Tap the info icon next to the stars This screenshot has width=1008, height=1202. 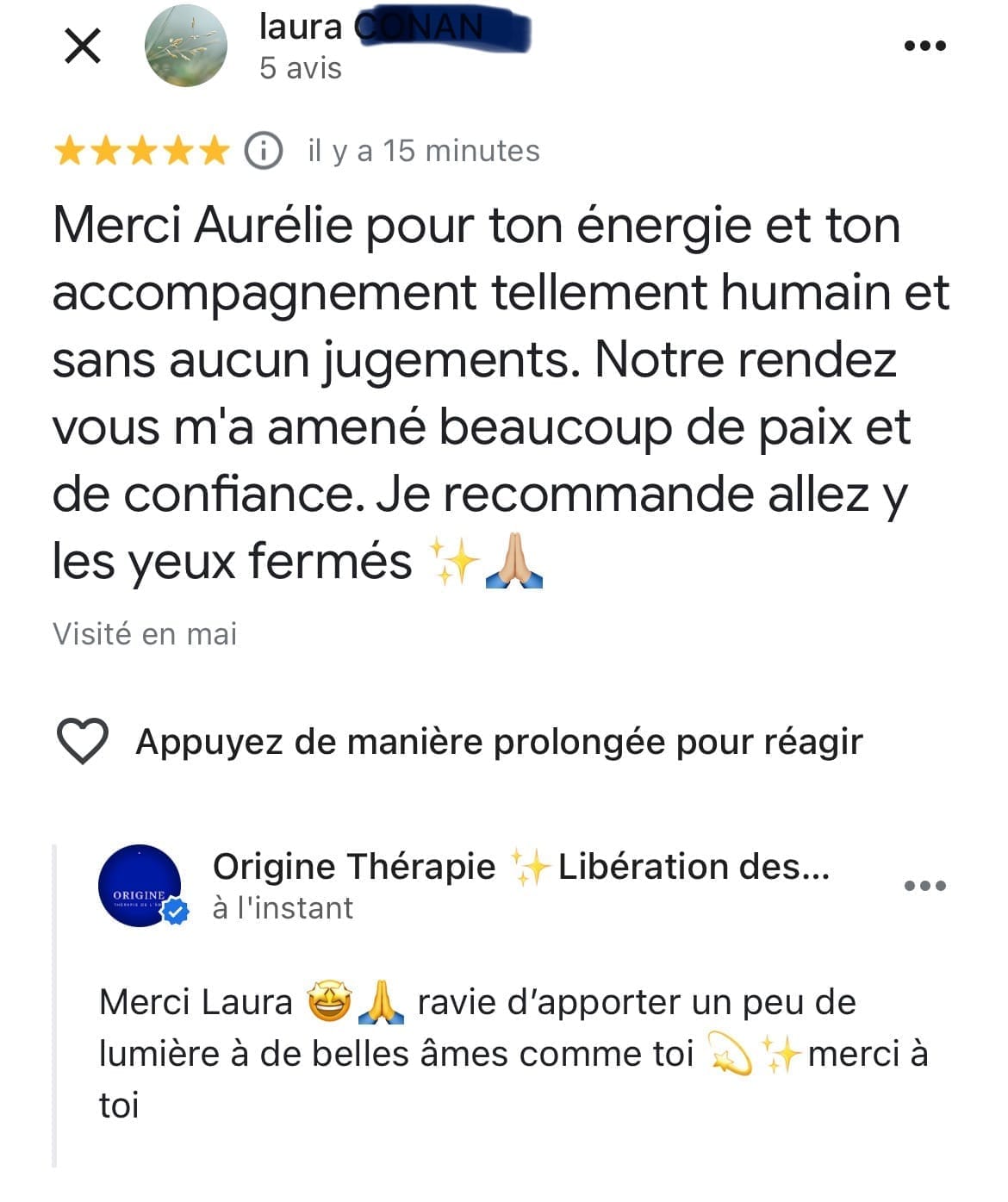click(x=264, y=151)
